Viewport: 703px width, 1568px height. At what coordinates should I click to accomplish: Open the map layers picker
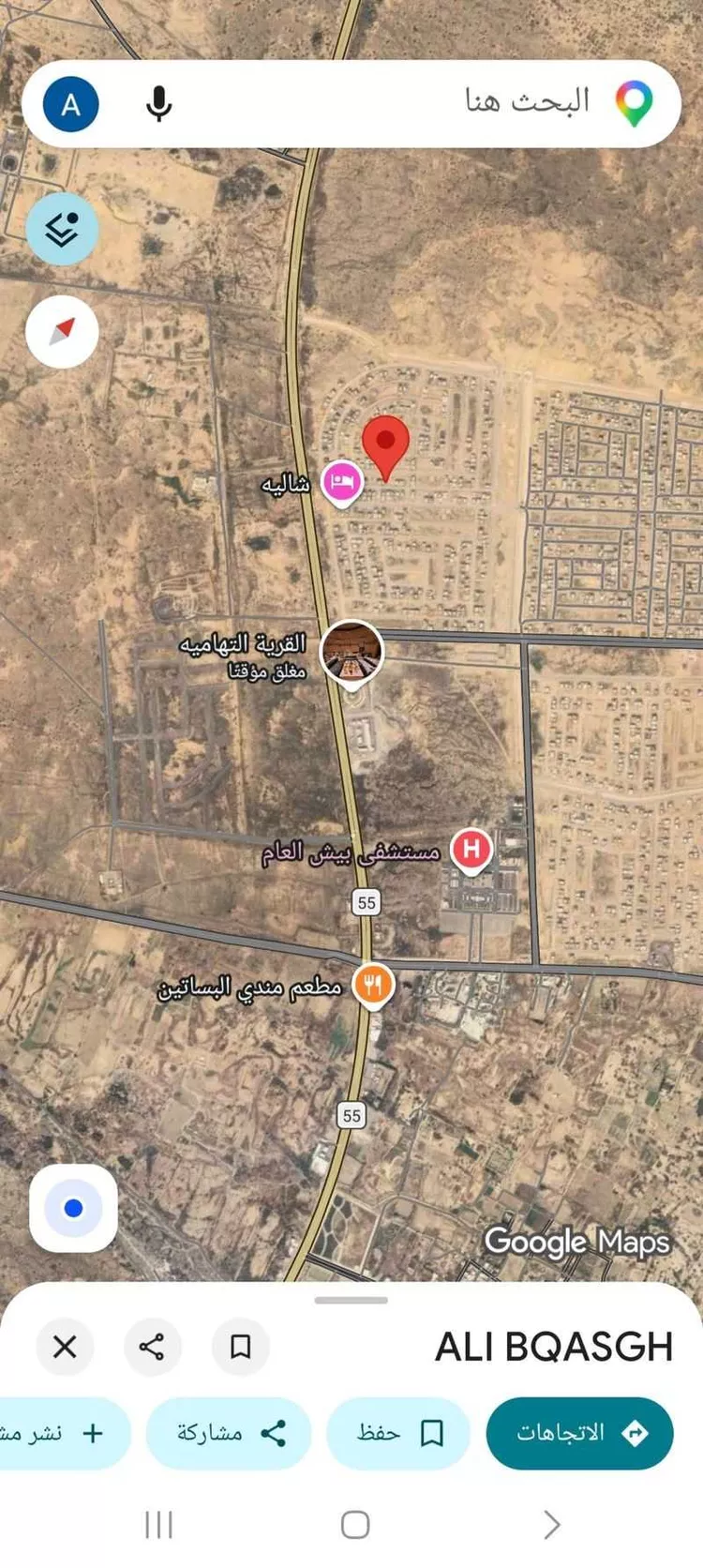tap(61, 229)
